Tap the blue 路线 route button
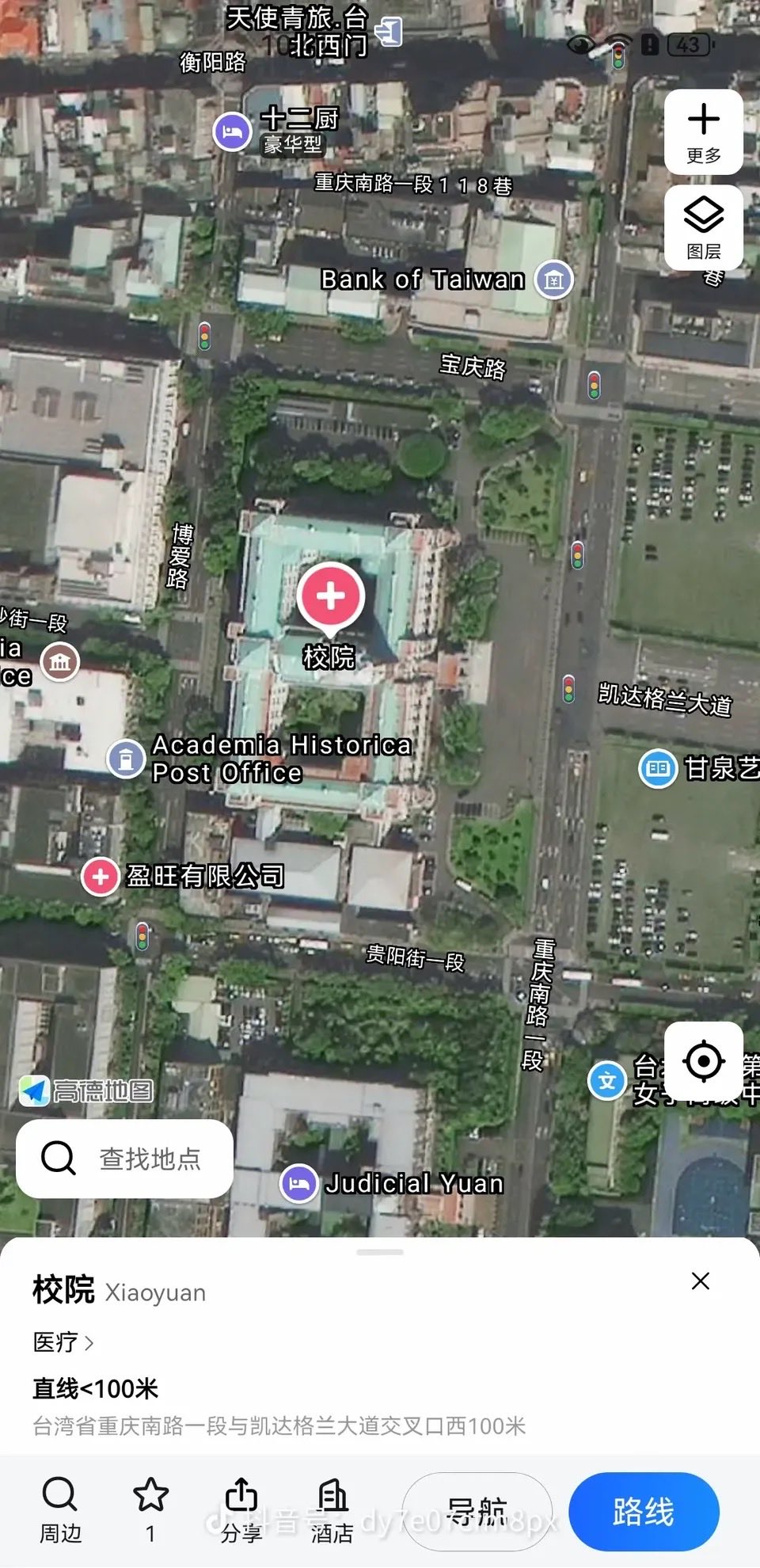This screenshot has height=1568, width=760. 643,1511
